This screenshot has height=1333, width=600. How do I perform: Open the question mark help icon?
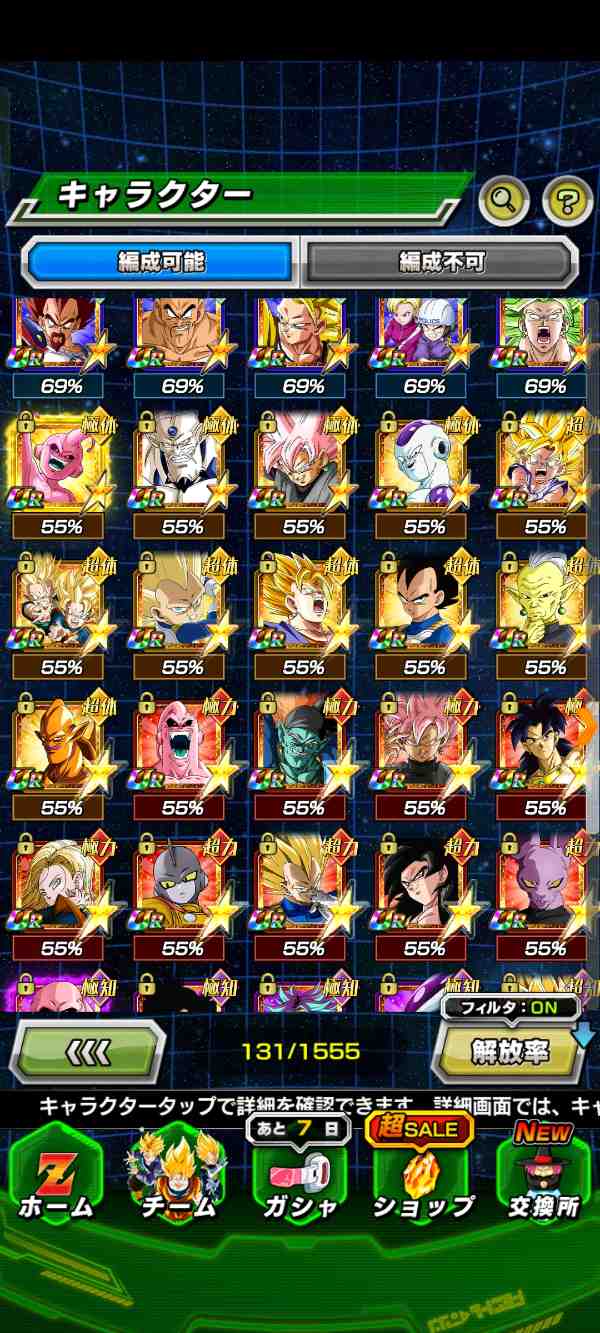tap(567, 201)
